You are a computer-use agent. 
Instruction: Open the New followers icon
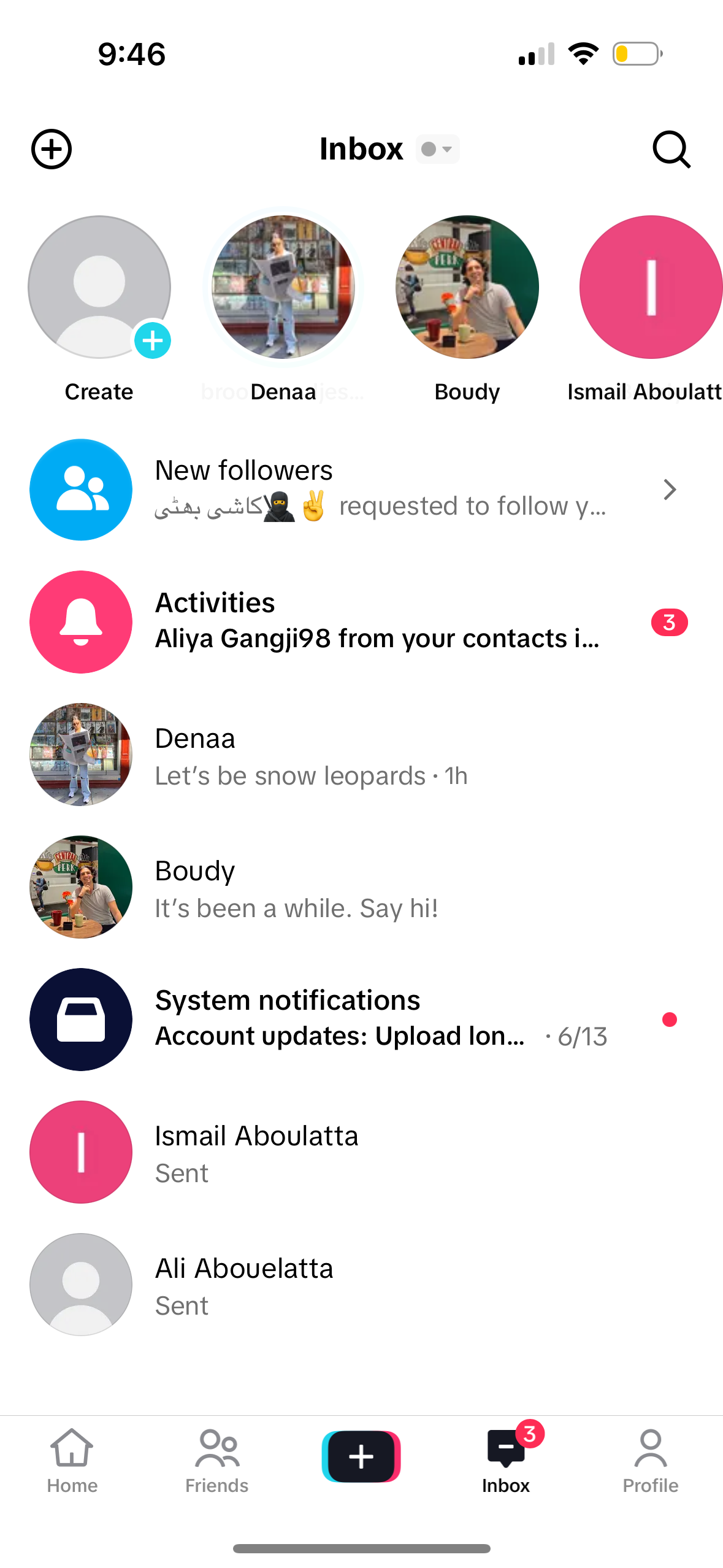tap(80, 489)
